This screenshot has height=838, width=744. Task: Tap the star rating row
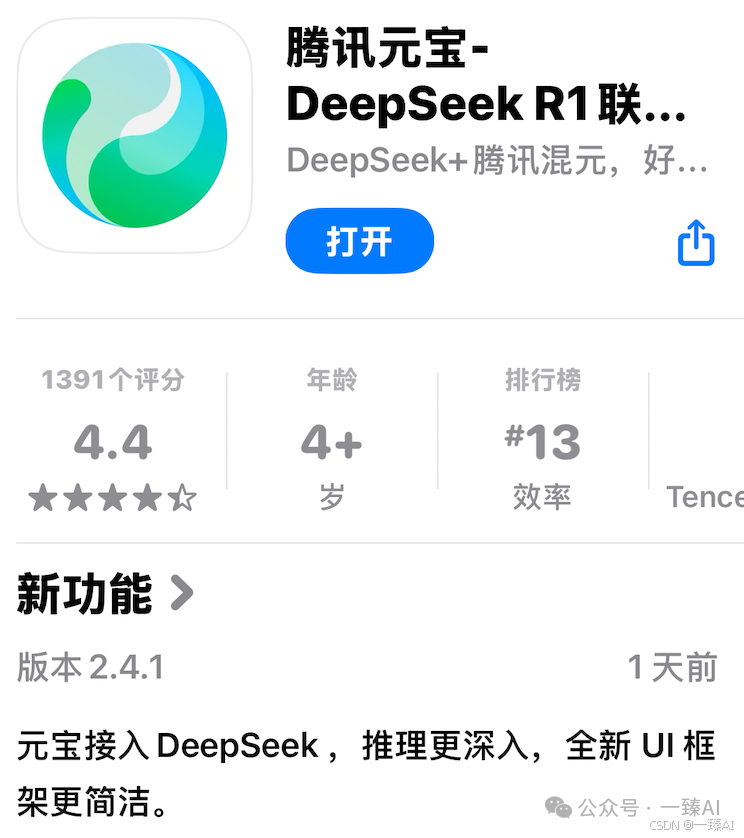(x=113, y=497)
